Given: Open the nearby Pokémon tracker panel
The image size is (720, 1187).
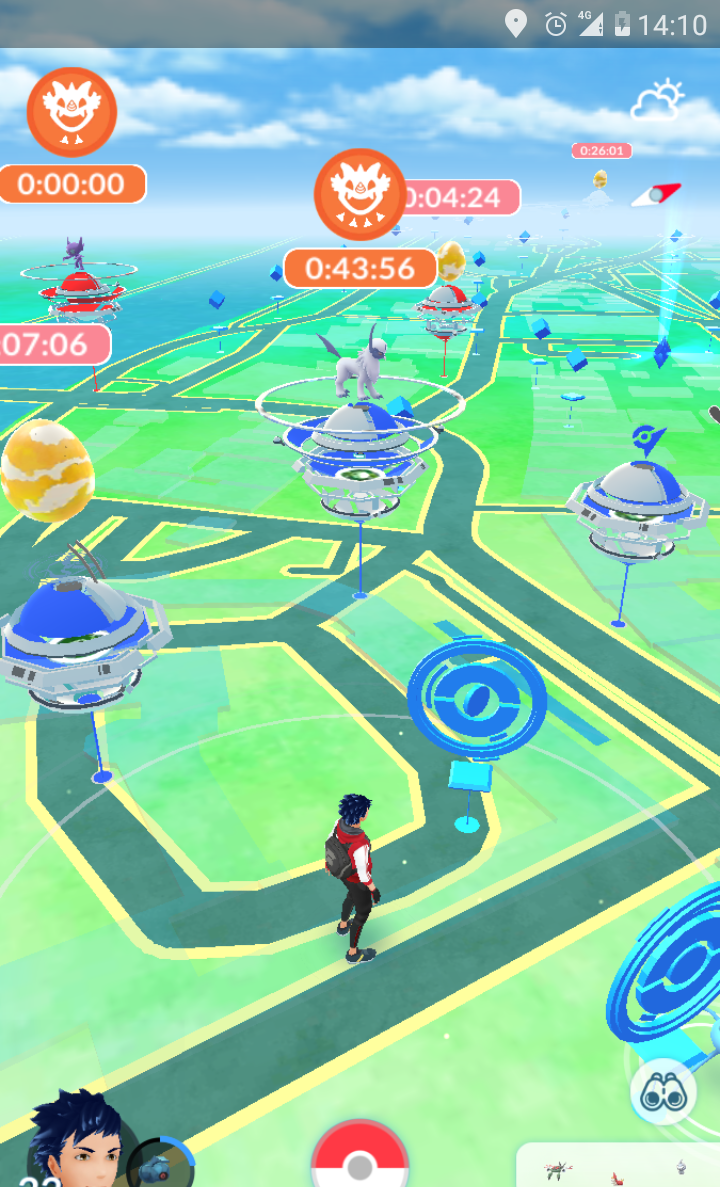Looking at the screenshot, I should [x=618, y=1167].
